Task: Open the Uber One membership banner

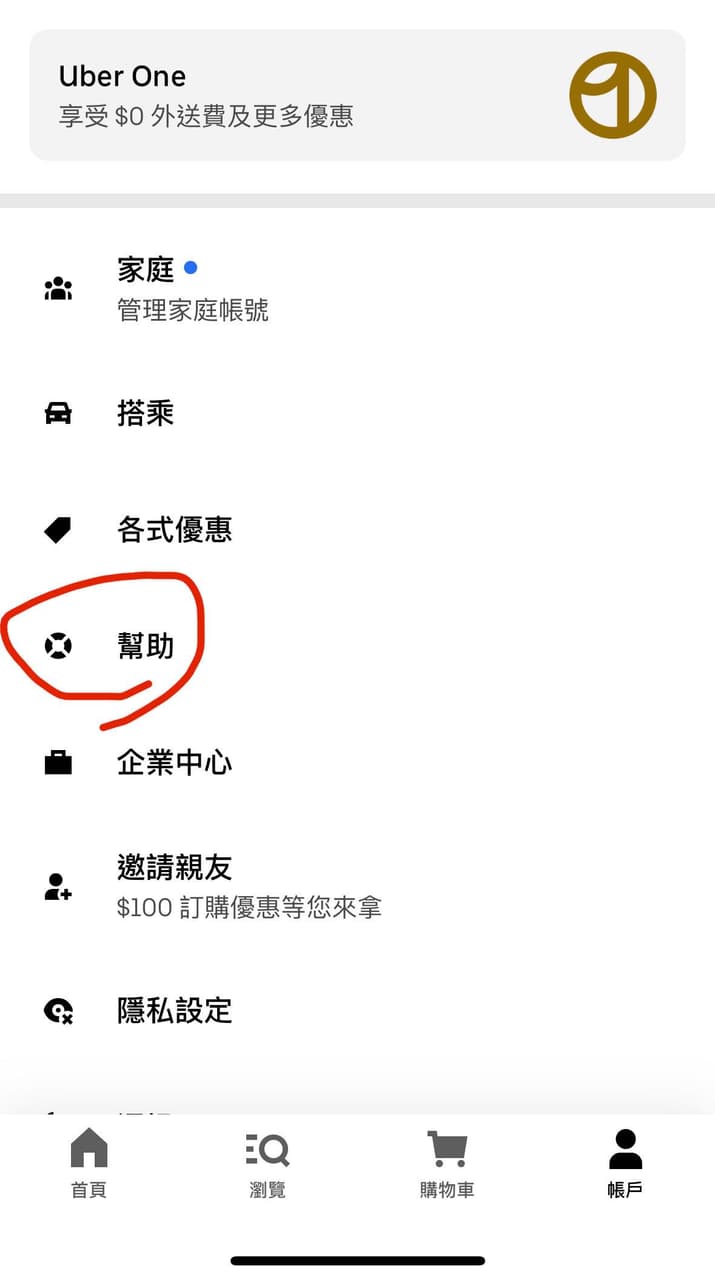Action: (357, 95)
